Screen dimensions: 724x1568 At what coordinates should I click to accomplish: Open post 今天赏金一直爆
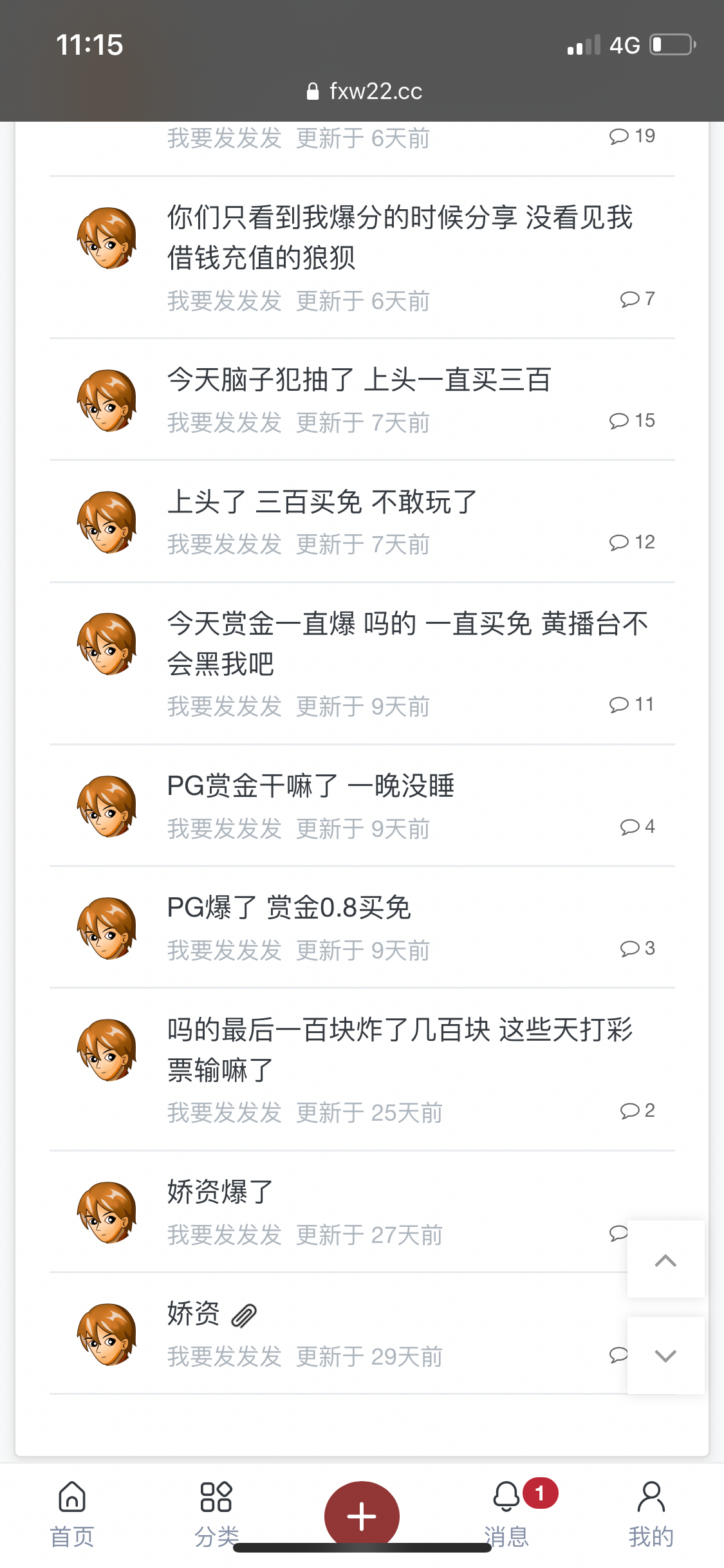pos(407,643)
